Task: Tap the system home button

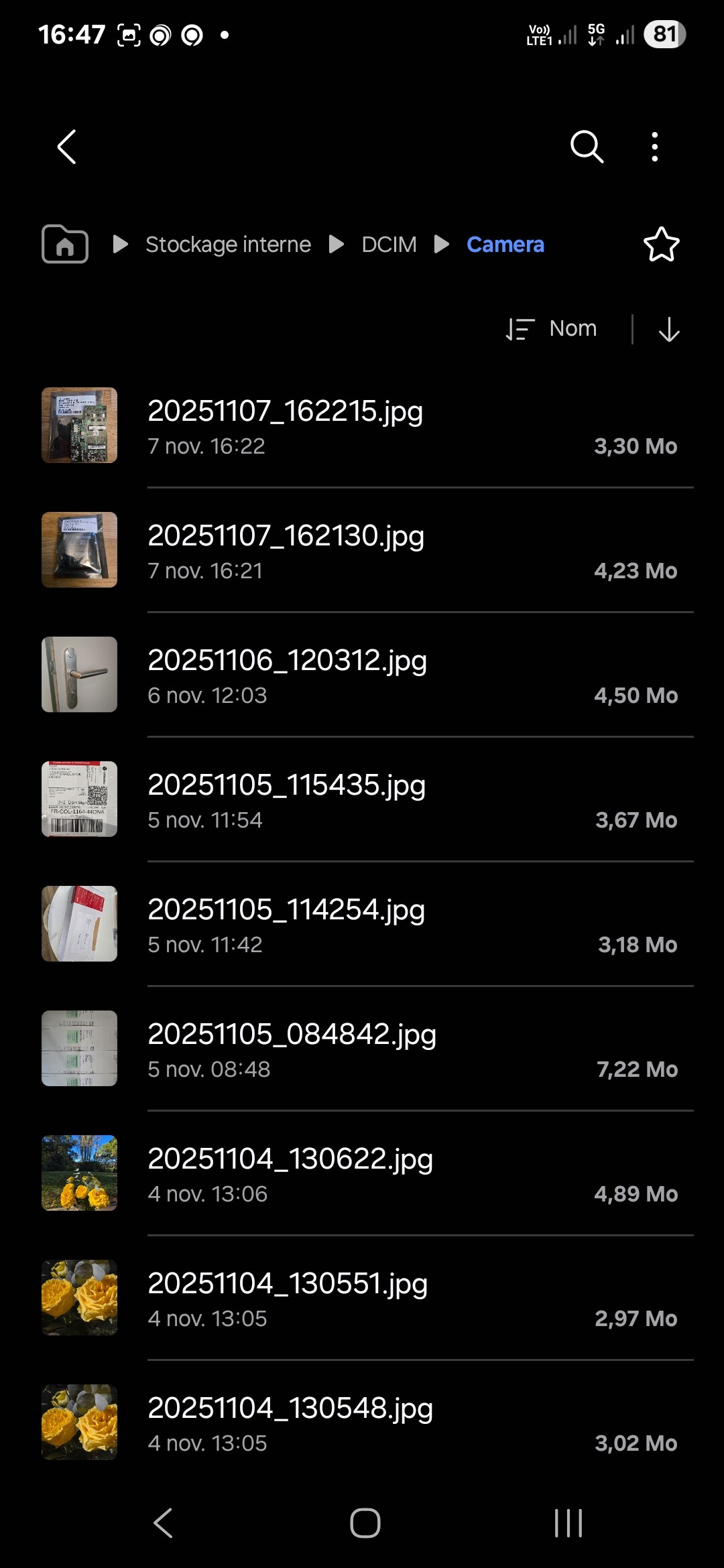Action: pyautogui.click(x=365, y=1523)
